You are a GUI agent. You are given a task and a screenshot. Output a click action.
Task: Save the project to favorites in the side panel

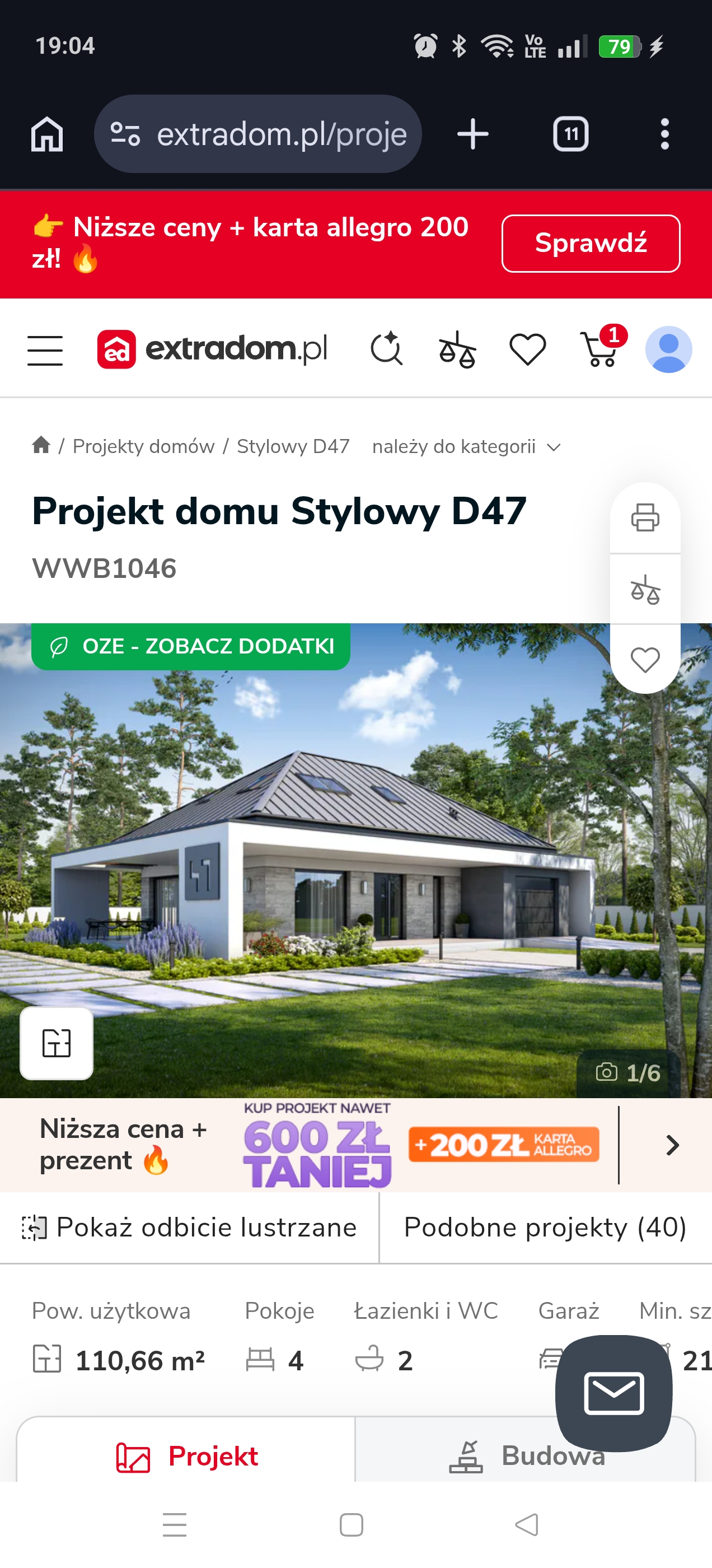click(x=645, y=659)
